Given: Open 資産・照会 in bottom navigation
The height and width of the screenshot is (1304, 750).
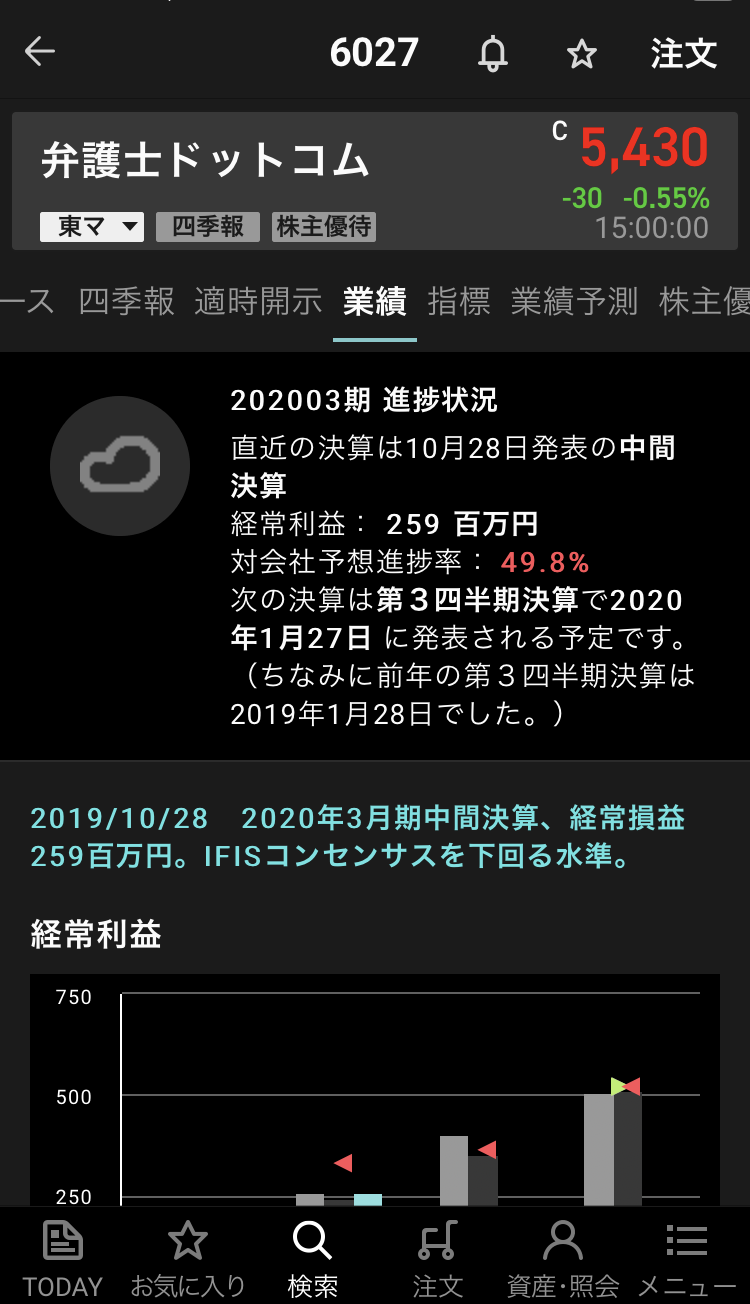Looking at the screenshot, I should 563,1257.
